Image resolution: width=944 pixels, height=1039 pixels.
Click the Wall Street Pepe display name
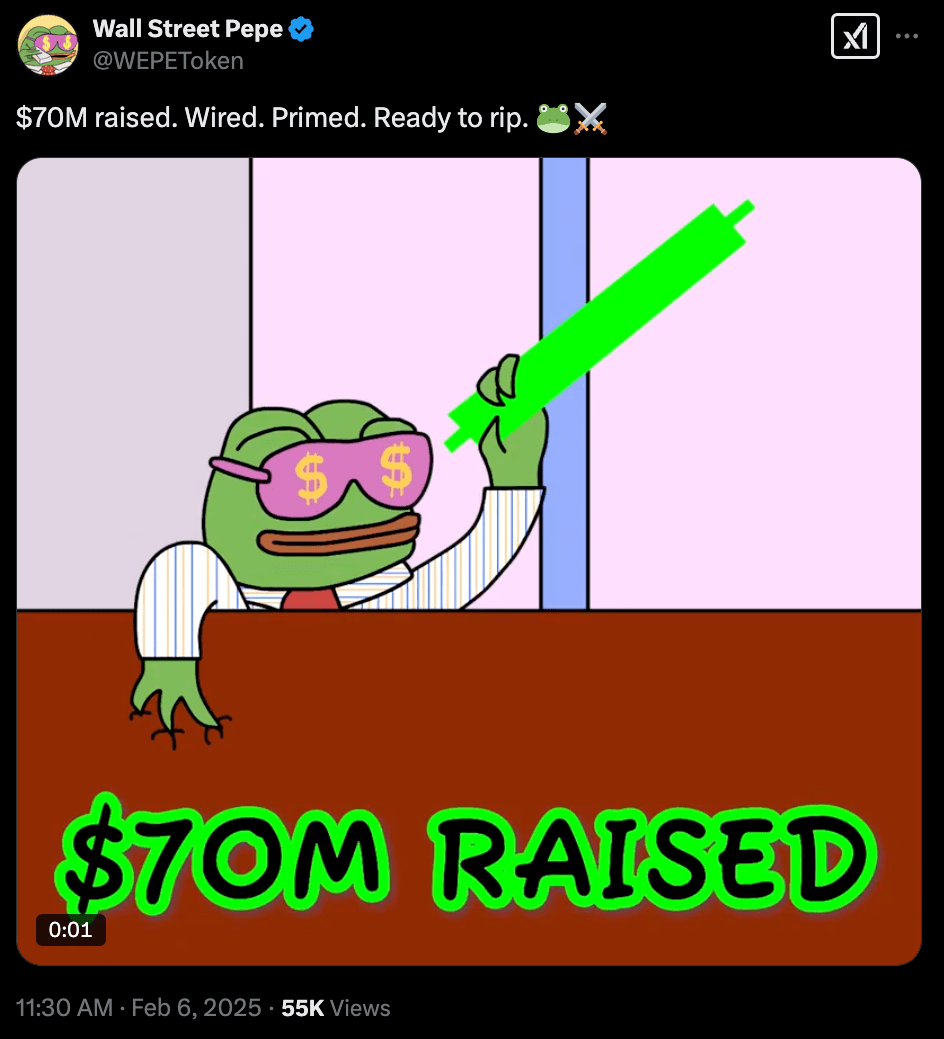(185, 28)
